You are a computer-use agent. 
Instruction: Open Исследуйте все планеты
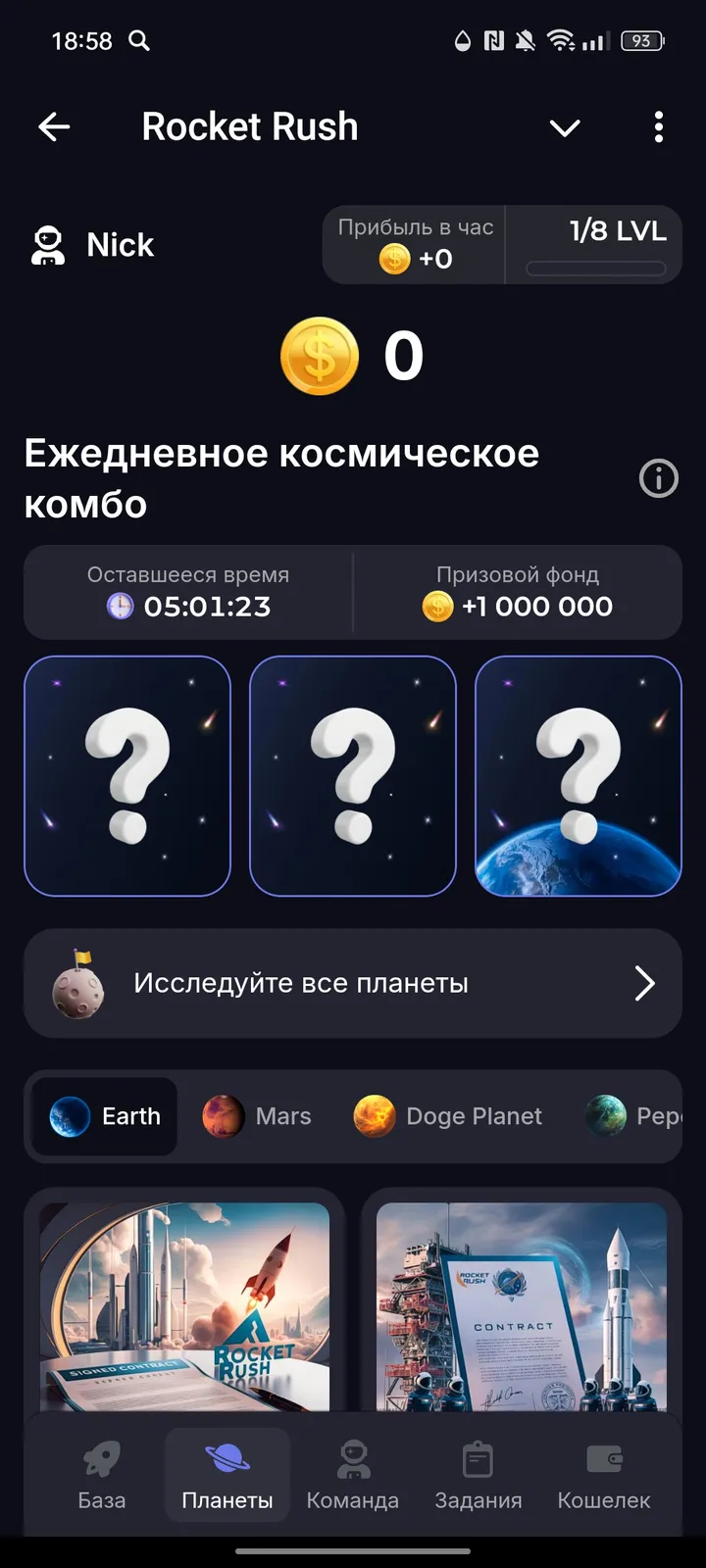click(301, 982)
